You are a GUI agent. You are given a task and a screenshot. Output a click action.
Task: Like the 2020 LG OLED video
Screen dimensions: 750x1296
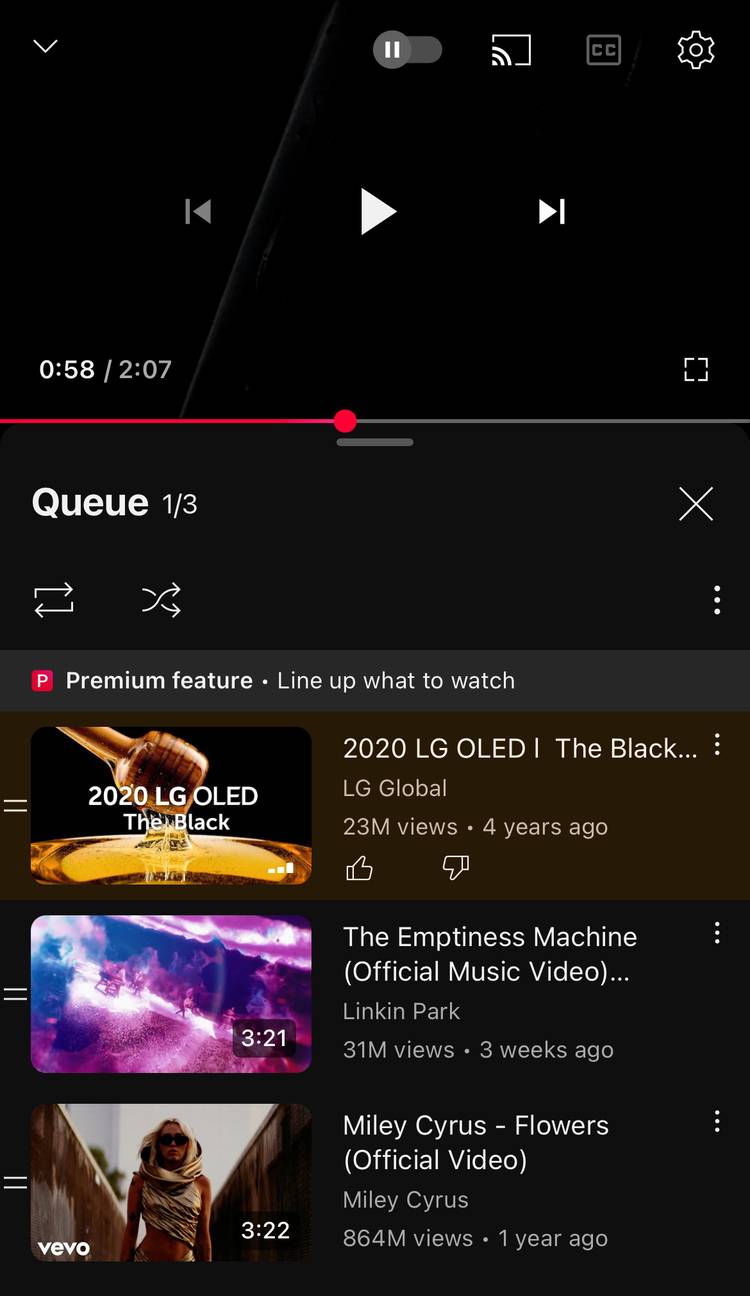[358, 868]
